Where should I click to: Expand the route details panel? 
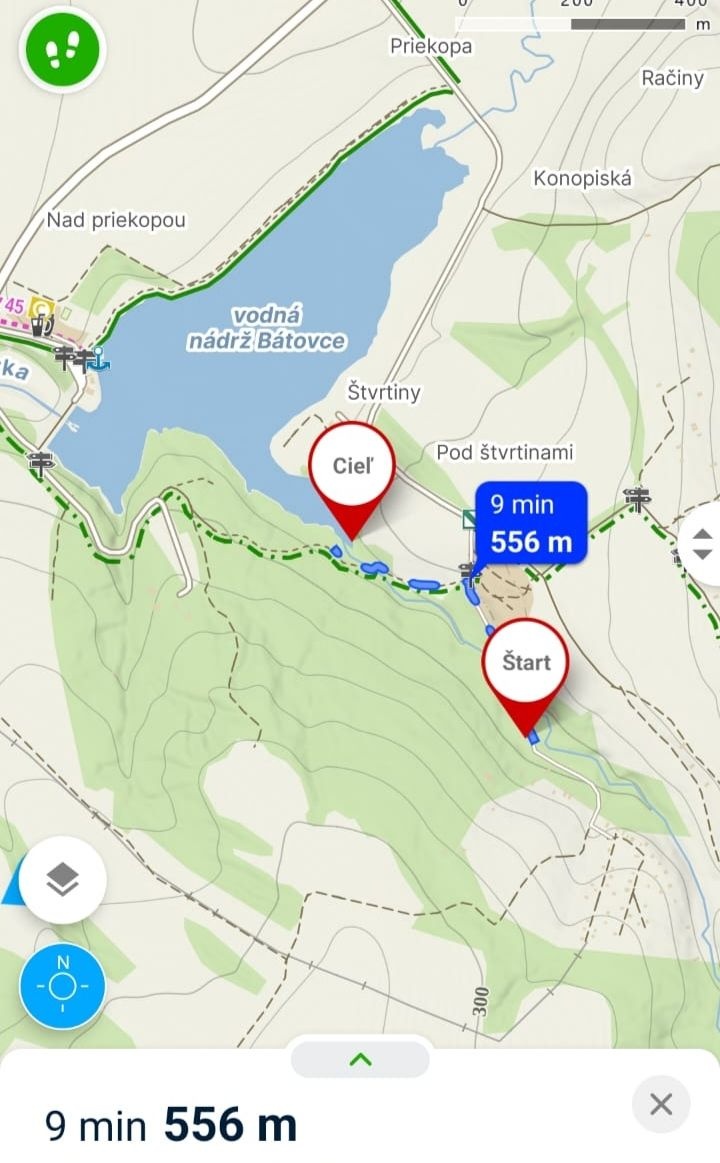(360, 1059)
